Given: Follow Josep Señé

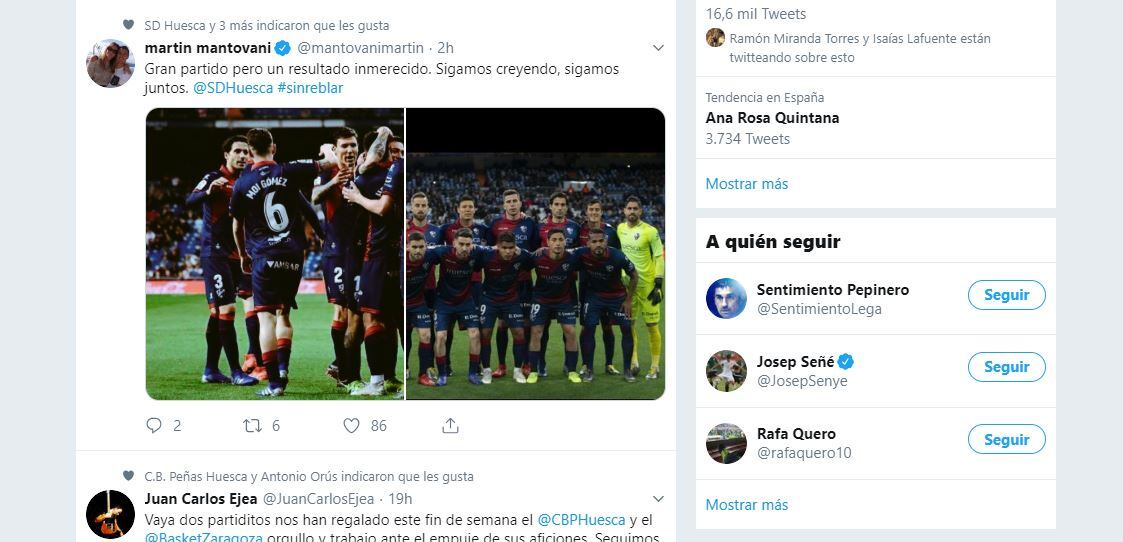Looking at the screenshot, I should (1006, 367).
